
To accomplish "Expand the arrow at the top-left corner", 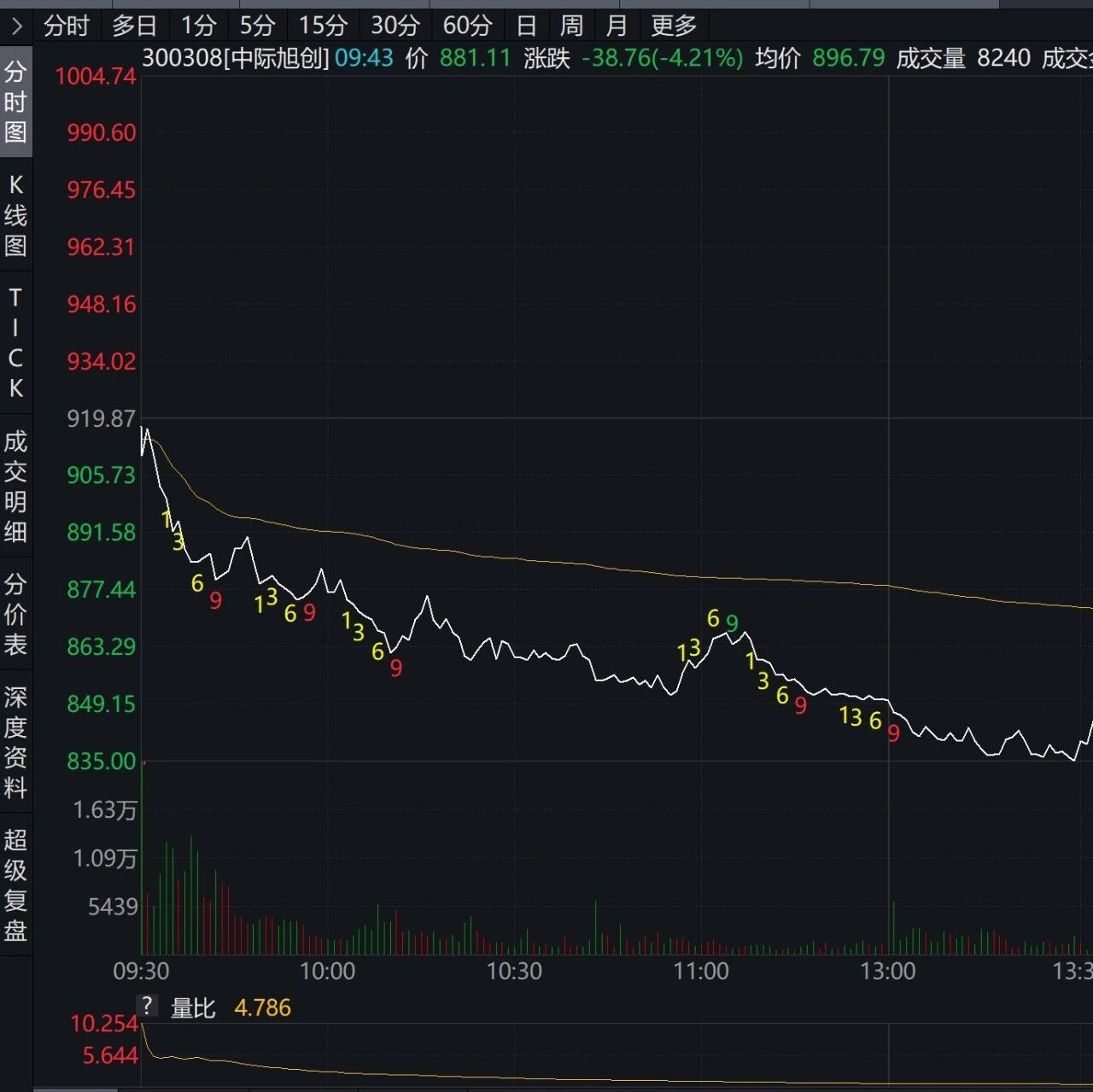I will 16,26.
